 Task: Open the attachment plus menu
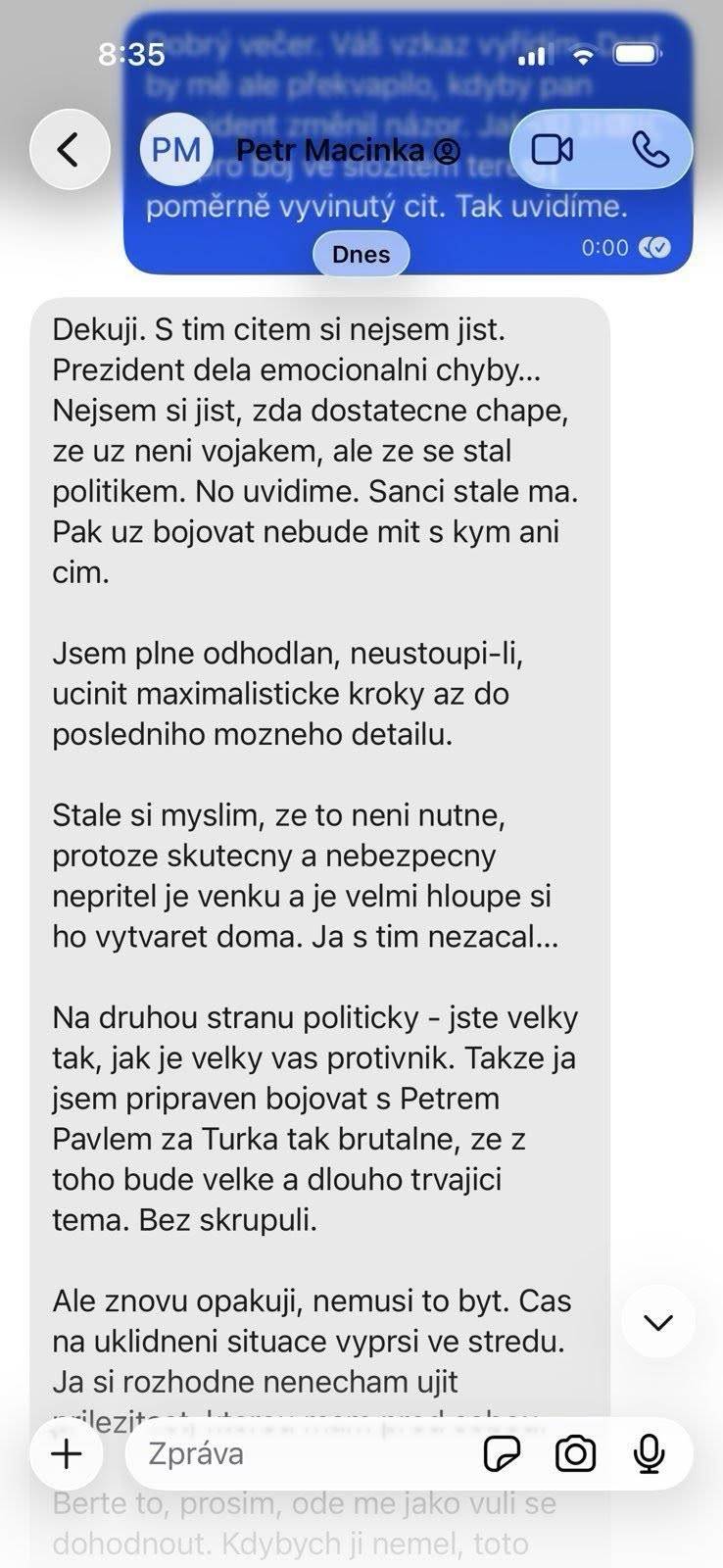pyautogui.click(x=67, y=1453)
